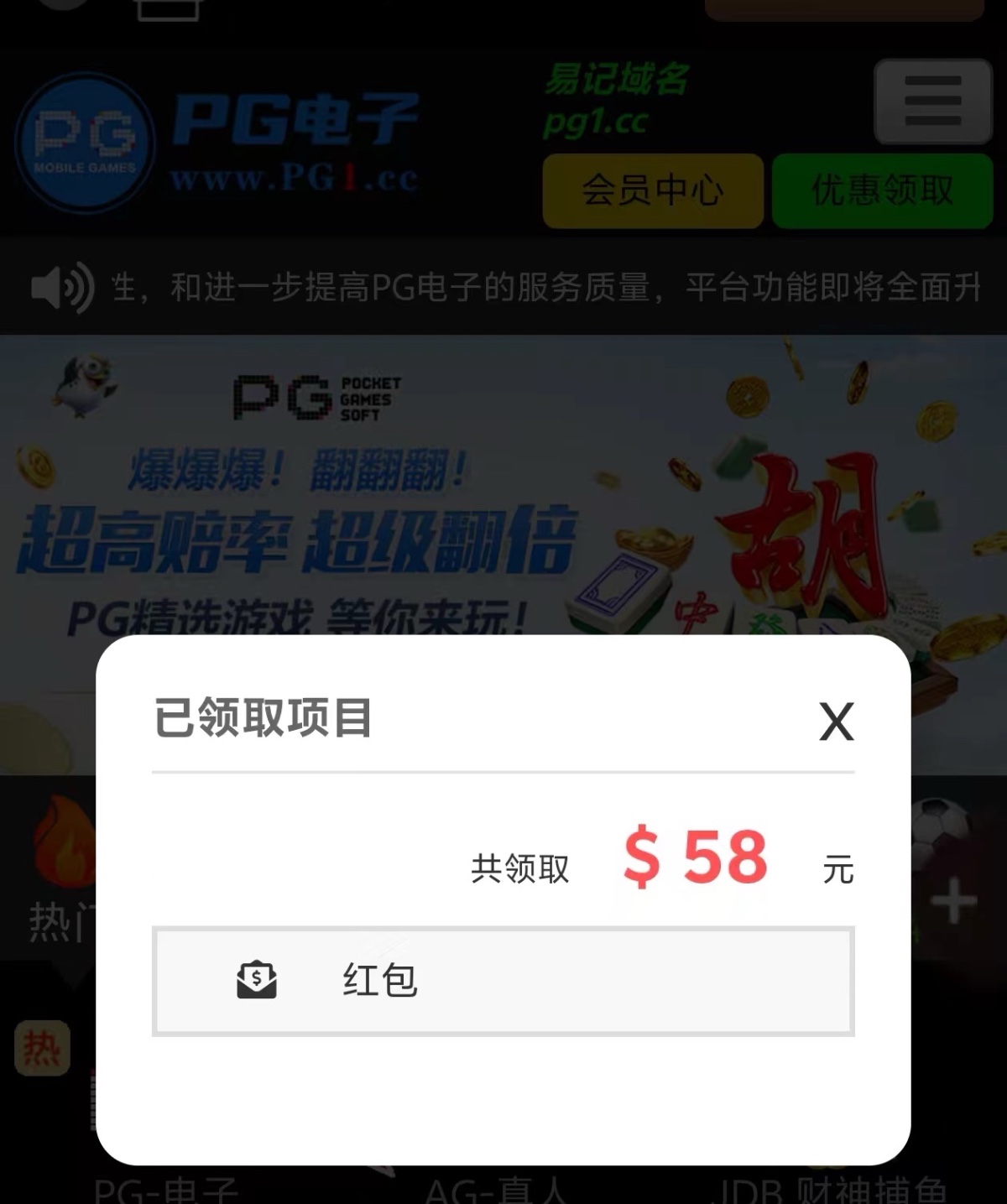Close the 已领取项目 dialog
1007x1204 pixels.
[x=836, y=722]
